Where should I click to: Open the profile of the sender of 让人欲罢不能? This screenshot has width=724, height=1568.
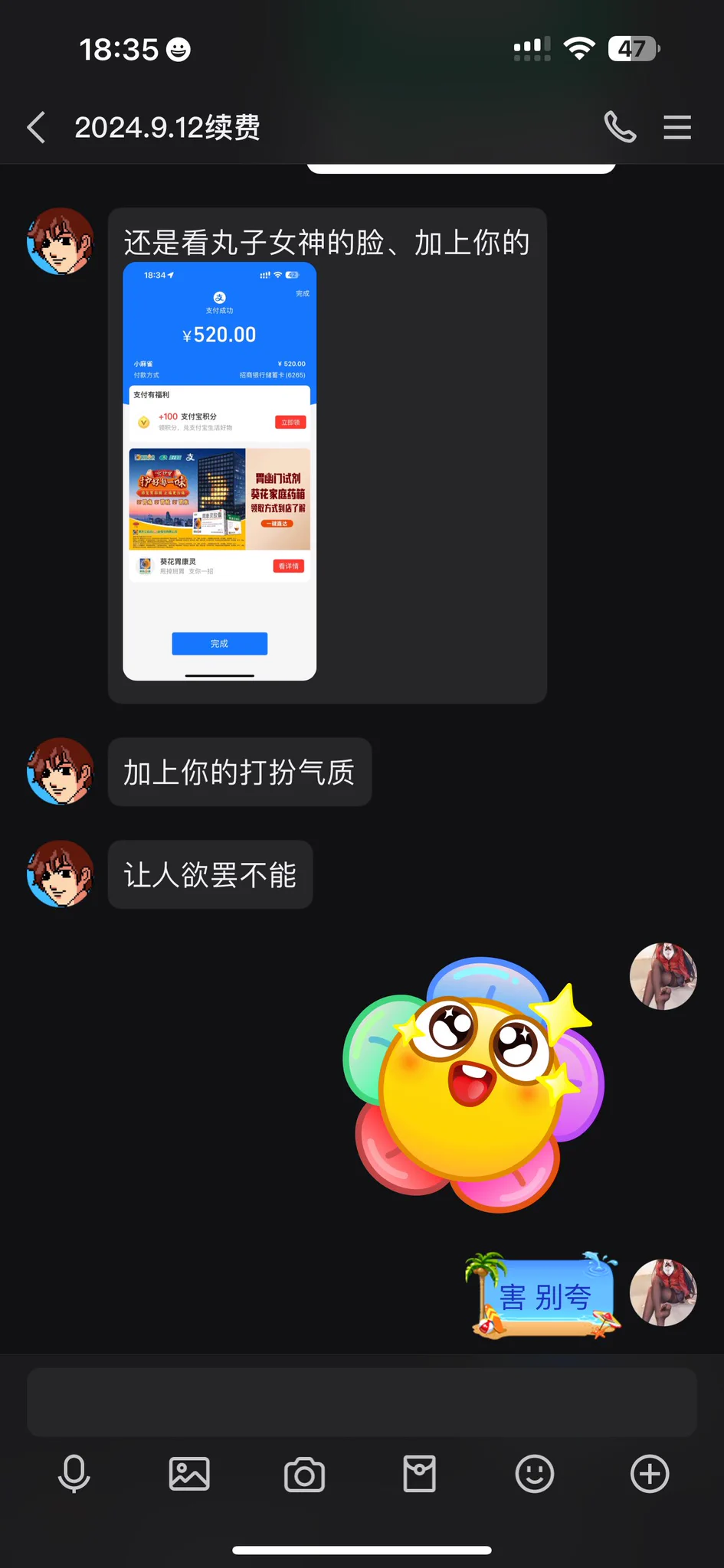pos(60,874)
